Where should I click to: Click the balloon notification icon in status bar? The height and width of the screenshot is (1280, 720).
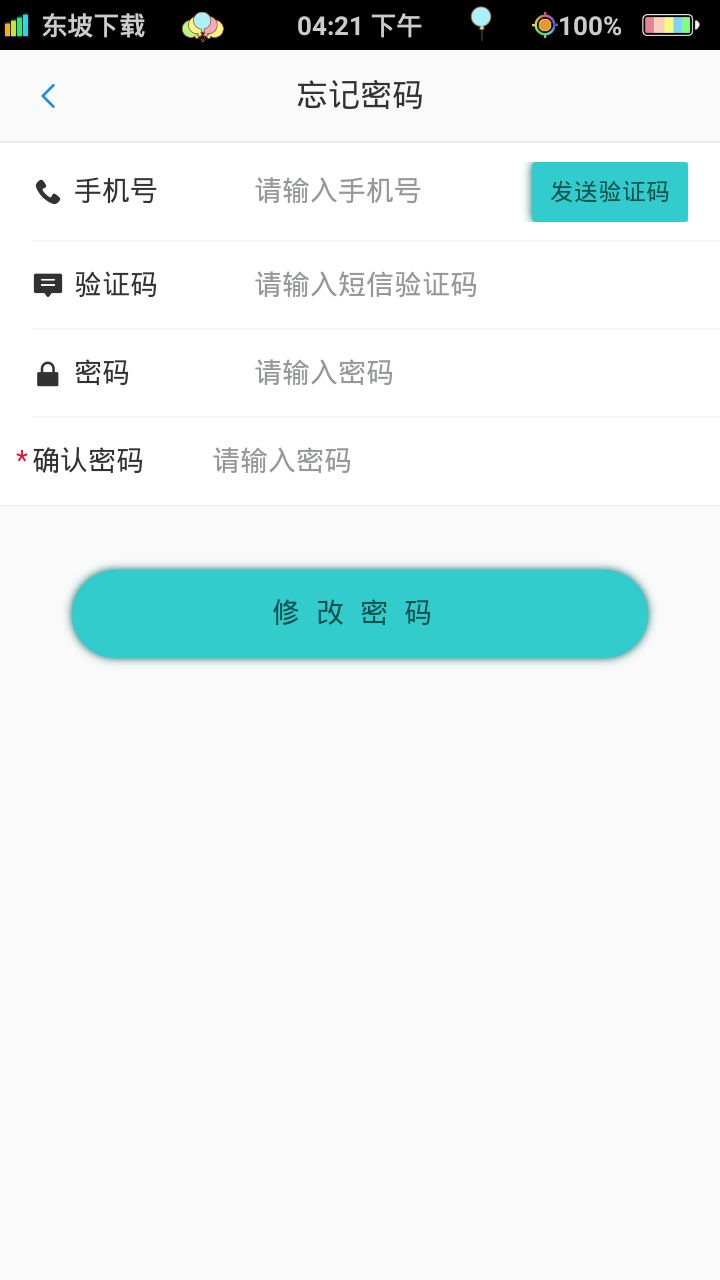click(202, 25)
